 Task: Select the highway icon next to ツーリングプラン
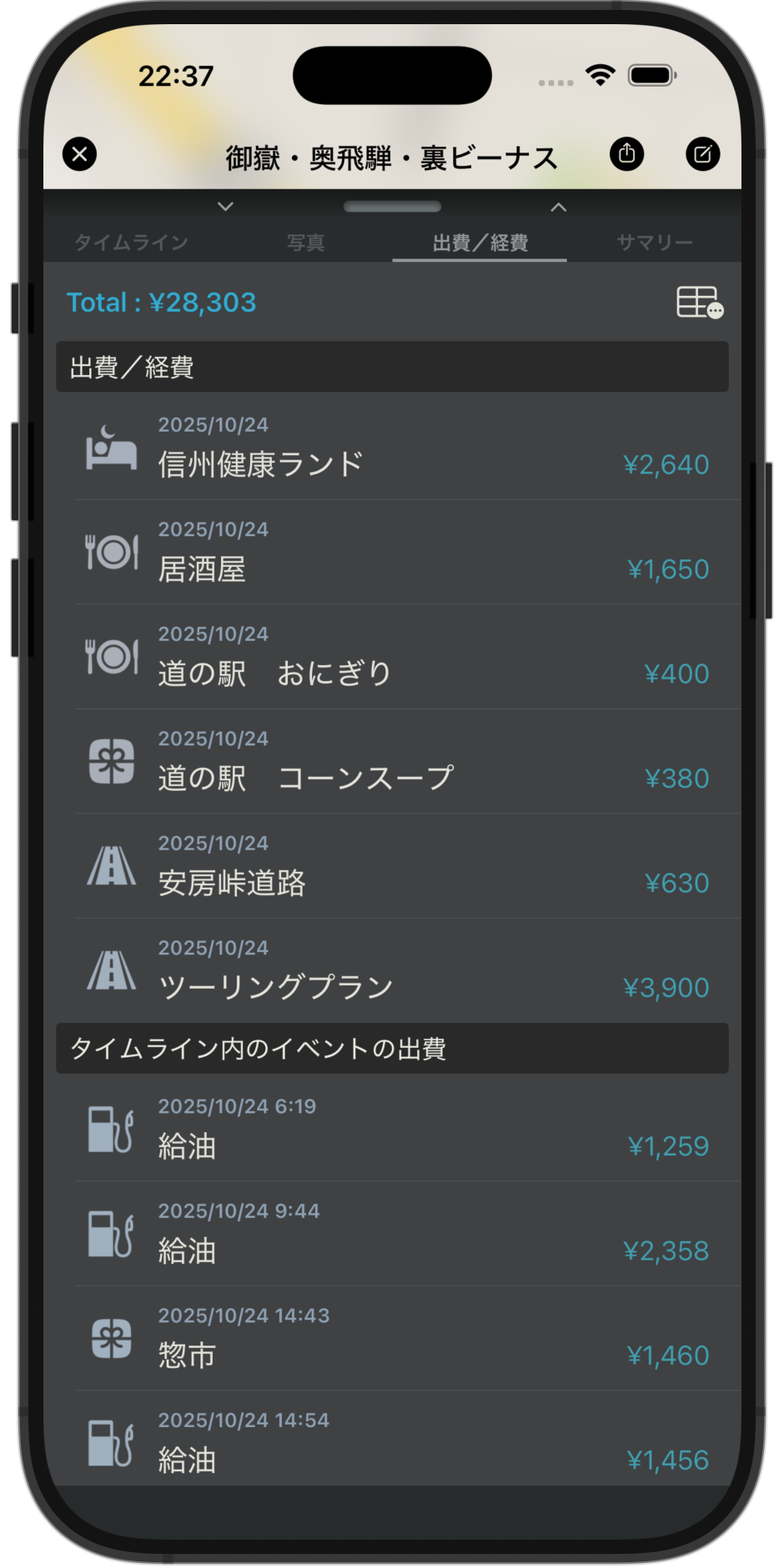click(x=109, y=969)
